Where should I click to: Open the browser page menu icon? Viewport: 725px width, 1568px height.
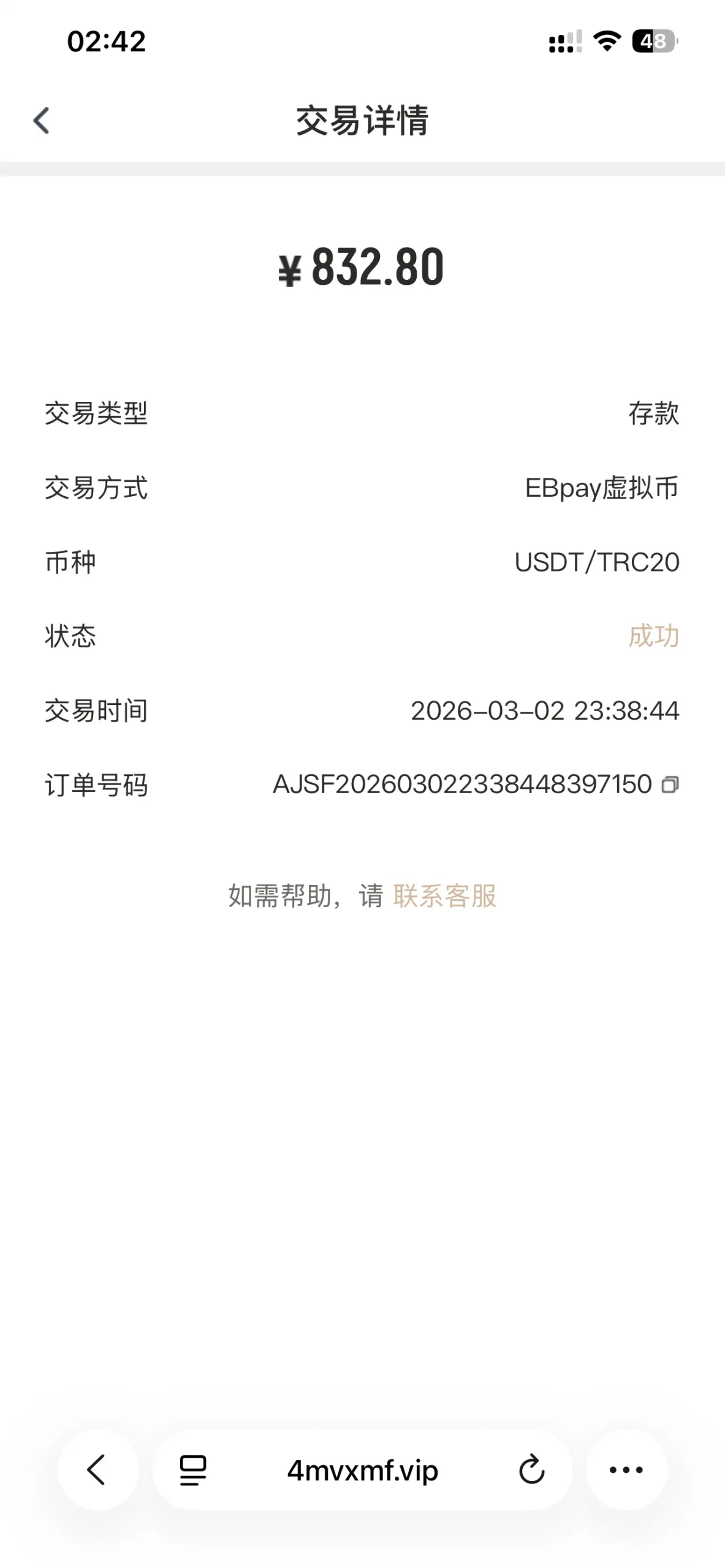(192, 1470)
